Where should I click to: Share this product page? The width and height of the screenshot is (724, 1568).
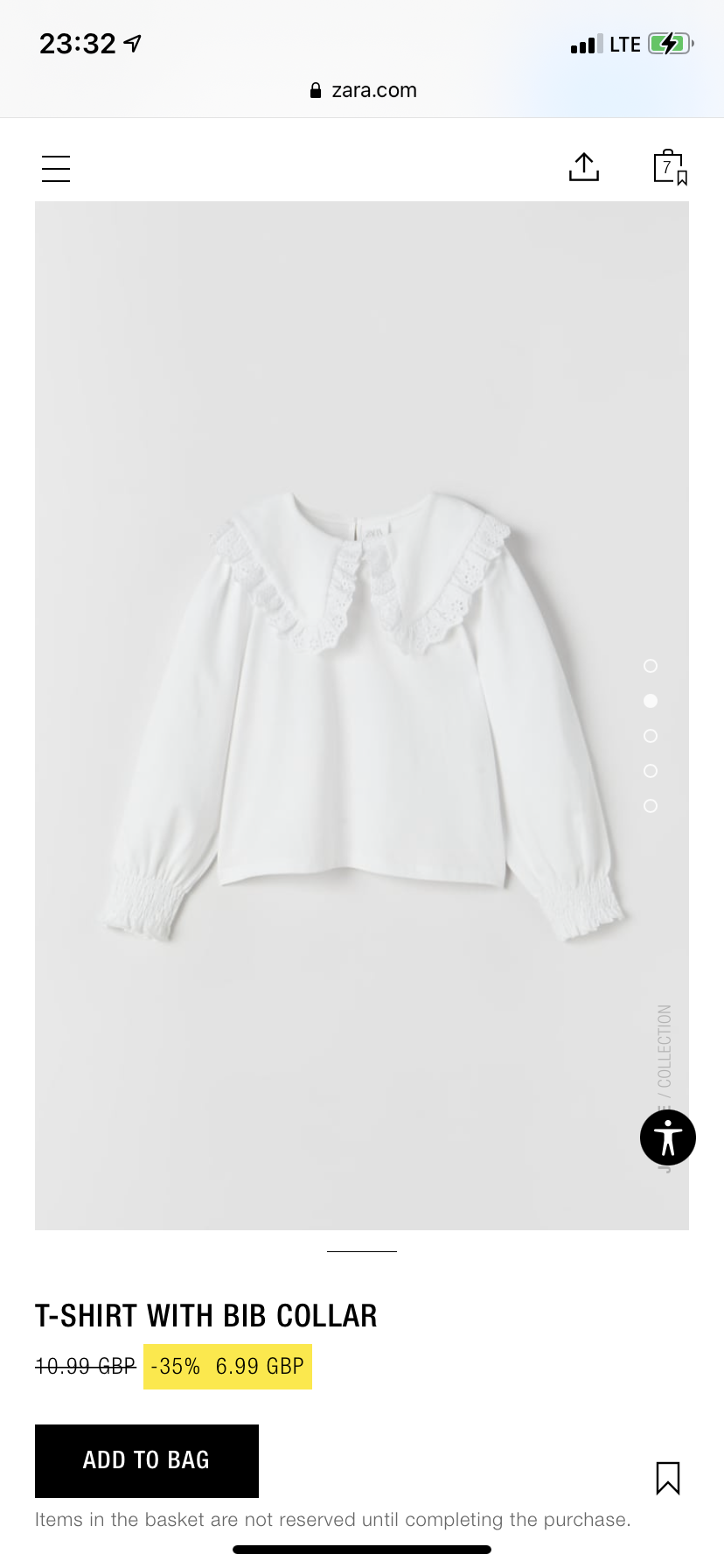pyautogui.click(x=584, y=166)
